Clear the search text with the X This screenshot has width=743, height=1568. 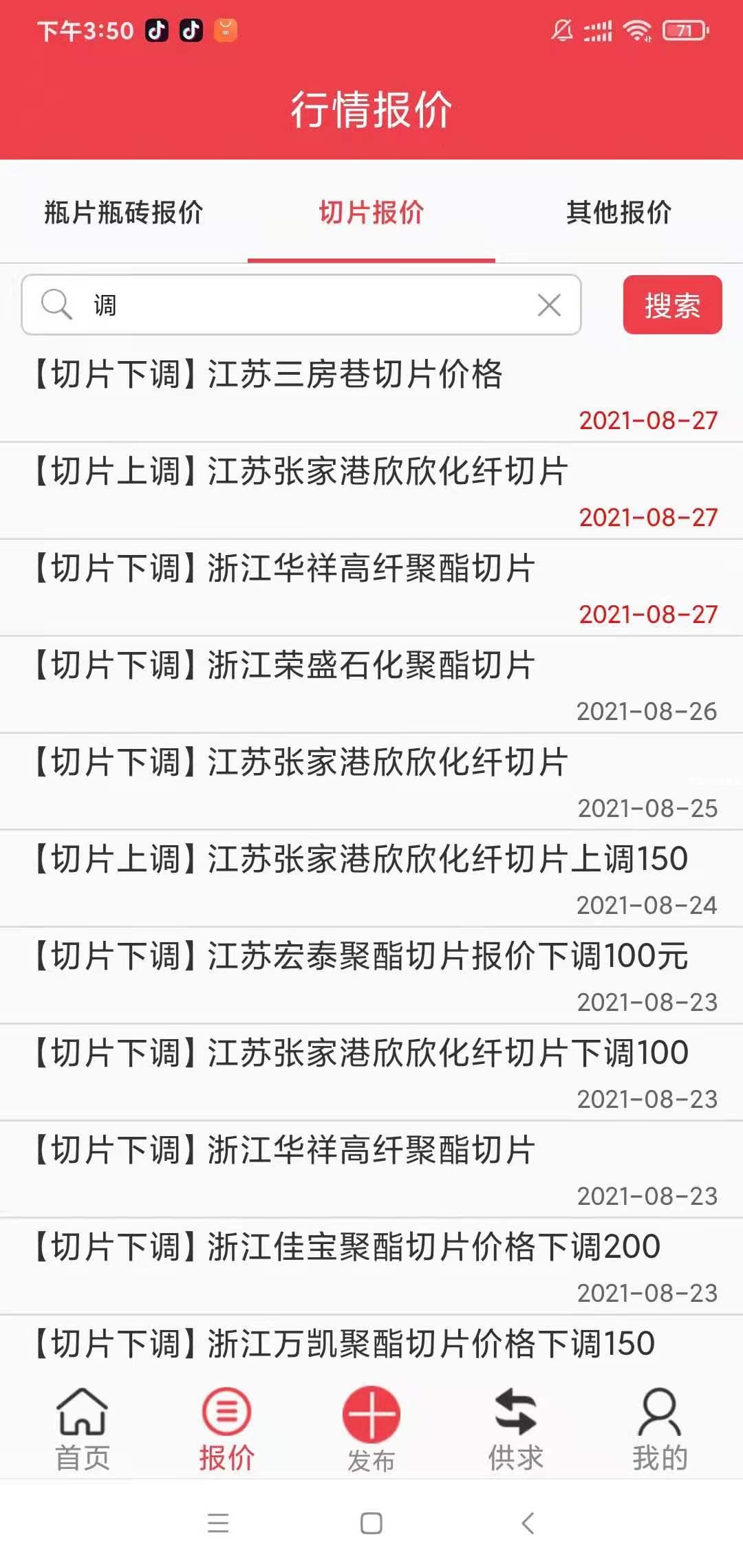click(x=549, y=305)
